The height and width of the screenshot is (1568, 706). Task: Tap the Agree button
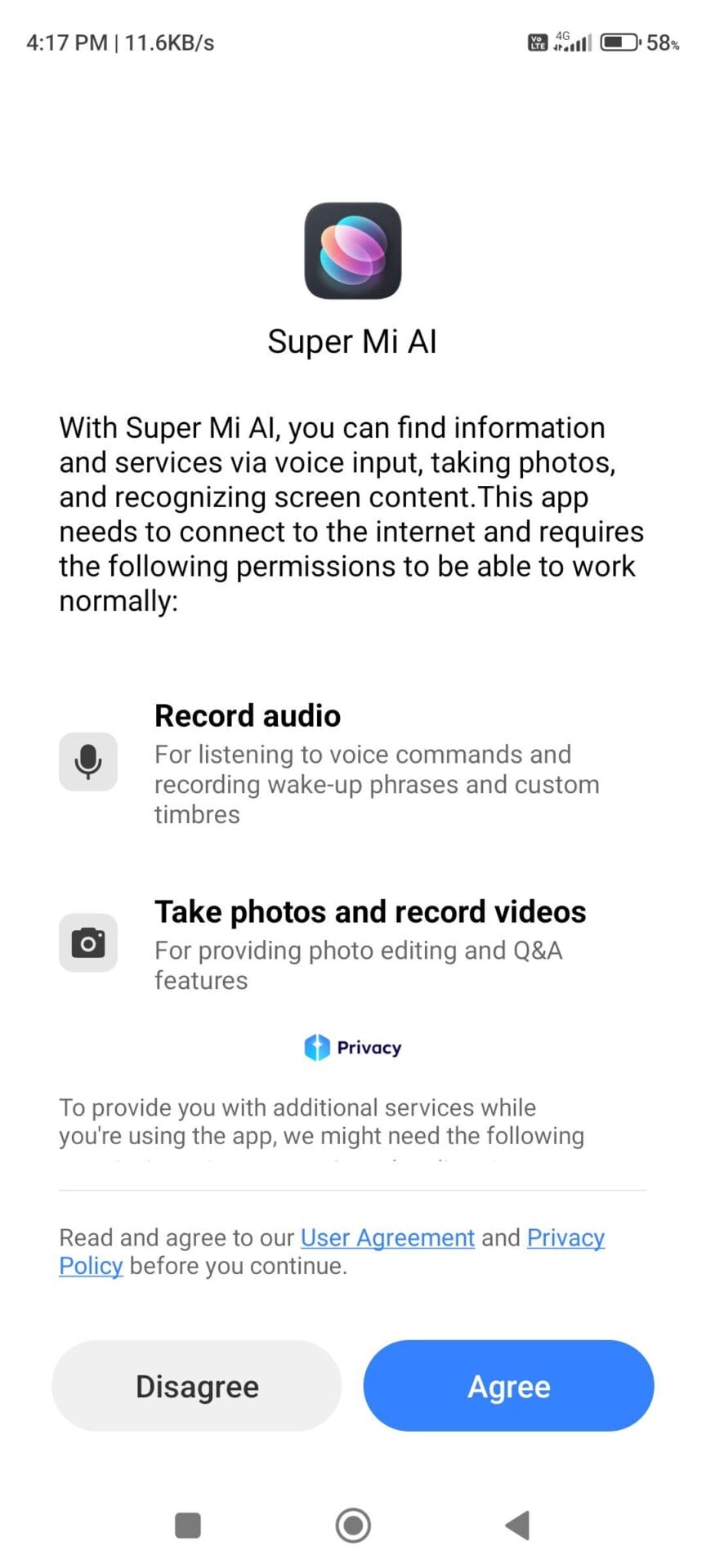point(508,1386)
